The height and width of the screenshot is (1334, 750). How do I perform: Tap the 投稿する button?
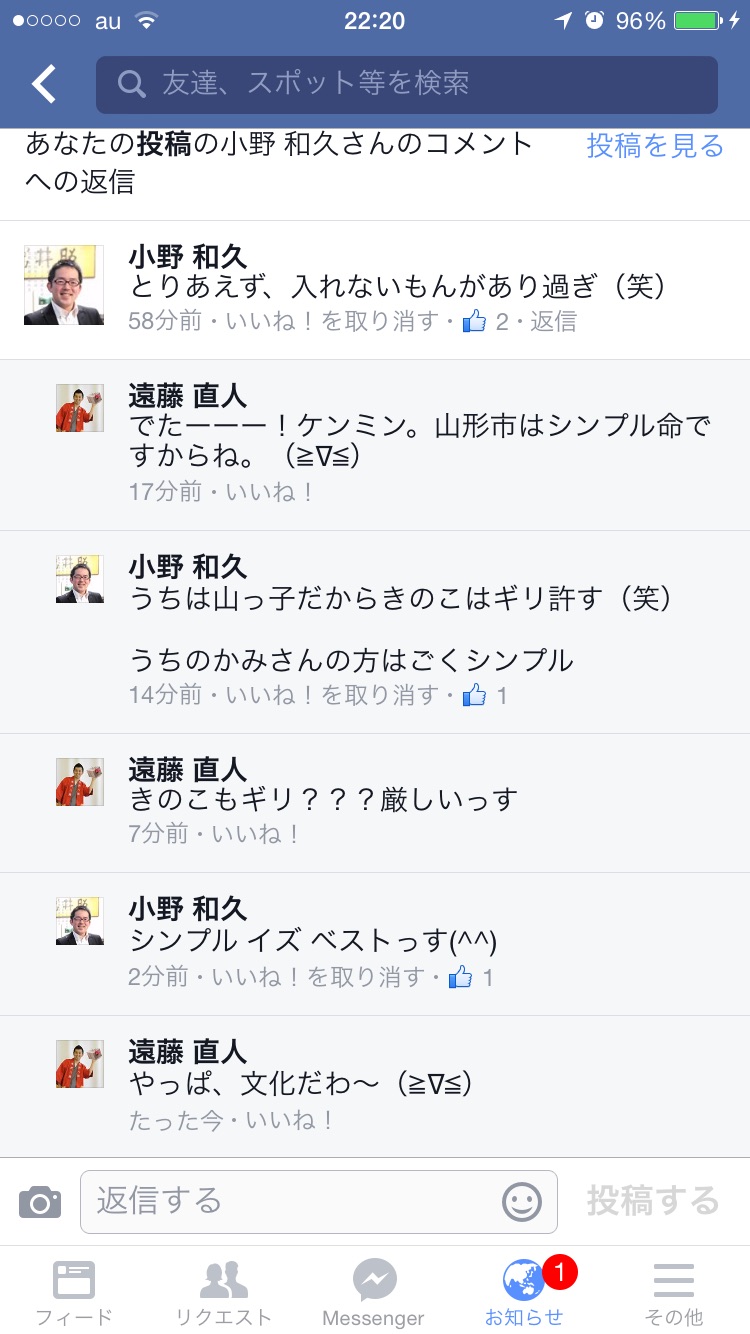point(653,1201)
